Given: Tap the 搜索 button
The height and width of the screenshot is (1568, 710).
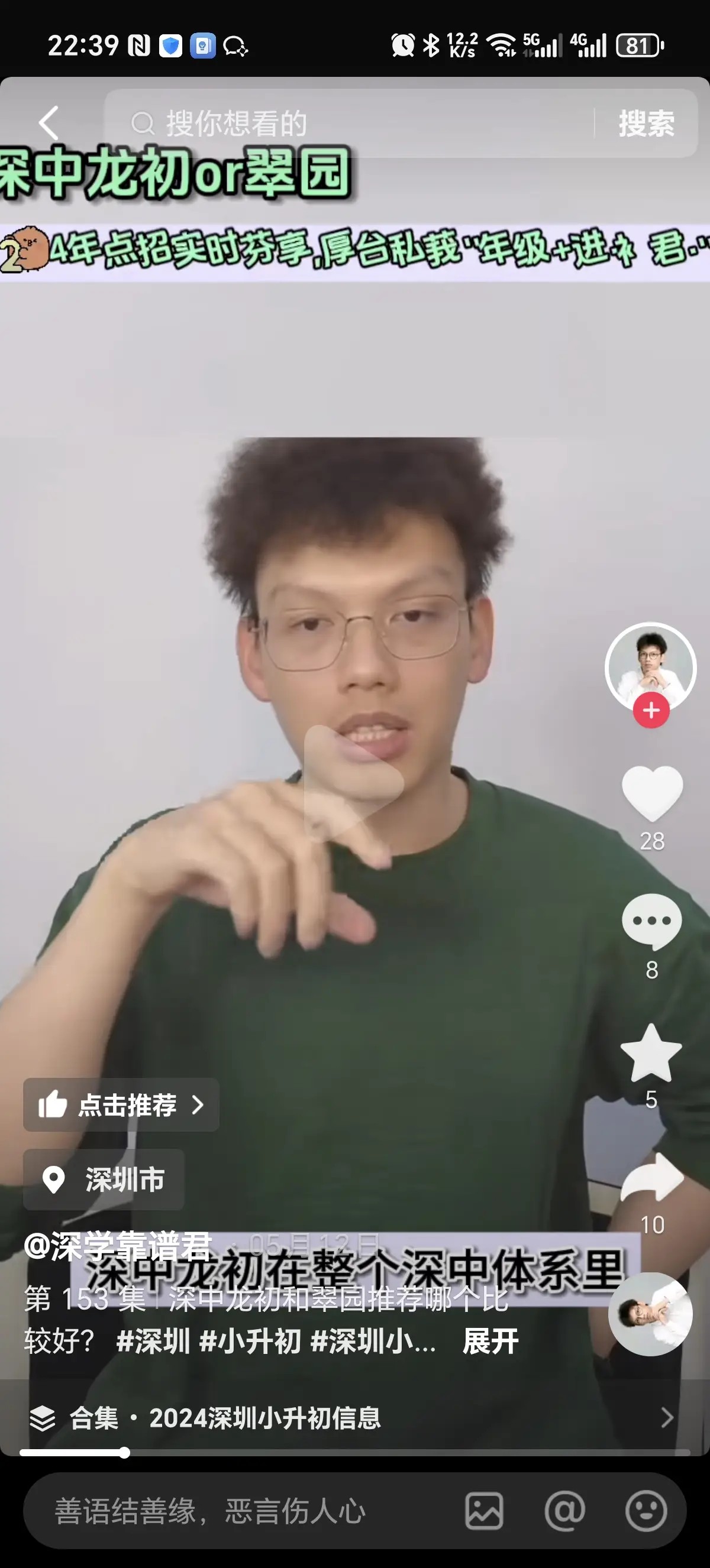Looking at the screenshot, I should click(647, 124).
